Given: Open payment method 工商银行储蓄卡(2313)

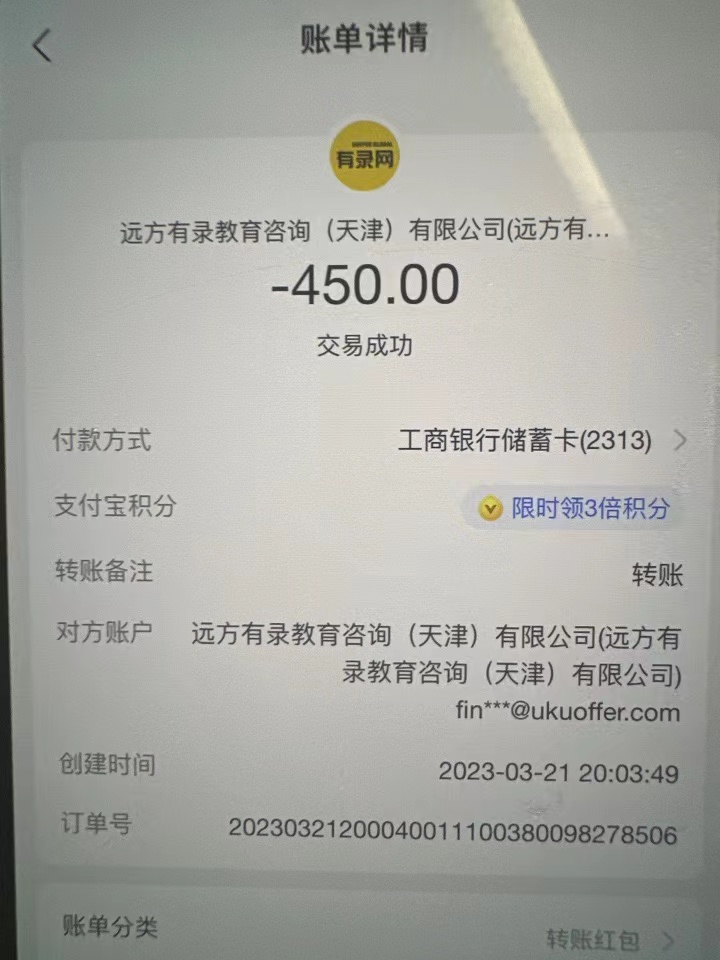Looking at the screenshot, I should 540,440.
